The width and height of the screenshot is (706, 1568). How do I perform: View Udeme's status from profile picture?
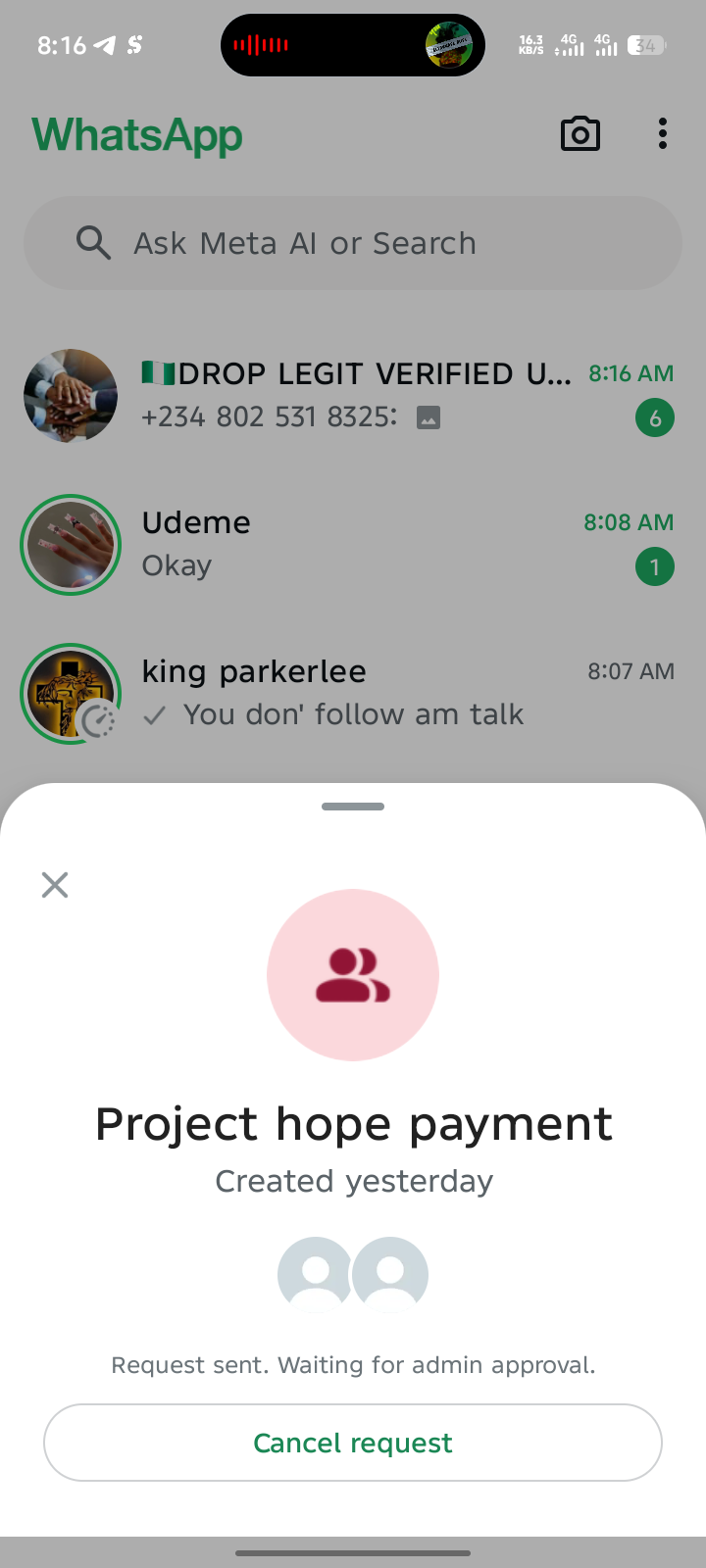(71, 545)
